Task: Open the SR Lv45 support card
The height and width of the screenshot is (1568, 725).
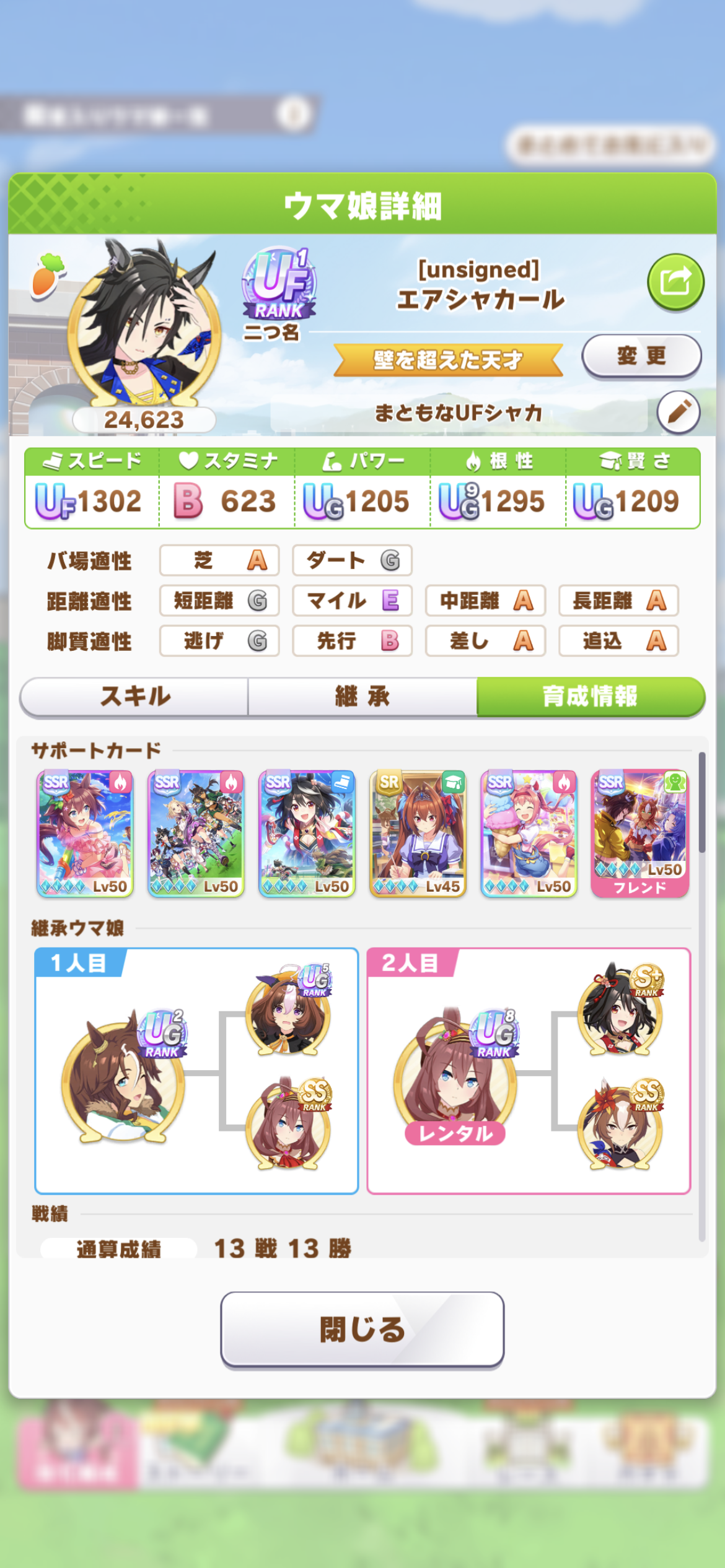Action: (x=418, y=833)
